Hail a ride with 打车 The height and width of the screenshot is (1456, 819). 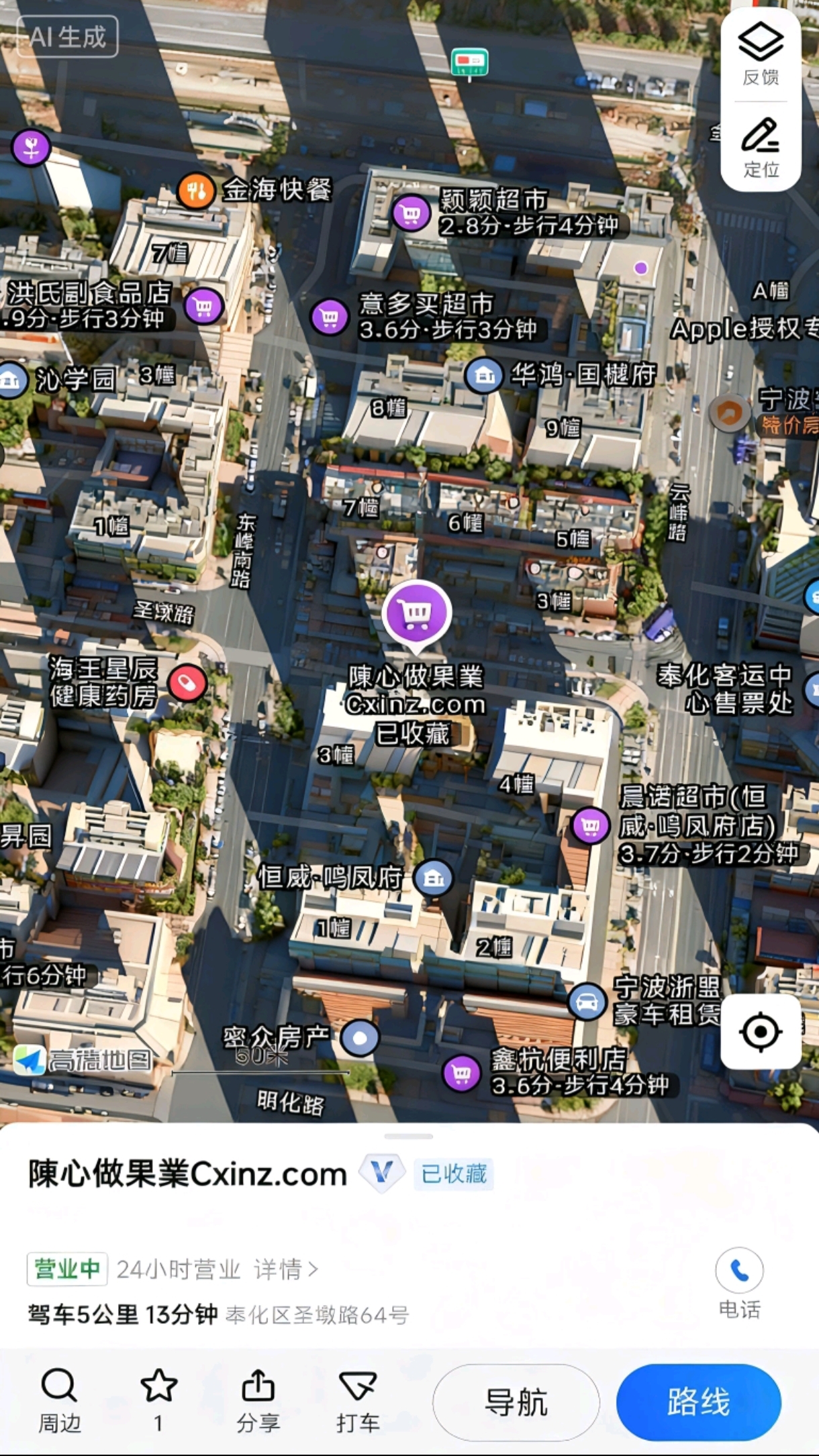point(358,1400)
